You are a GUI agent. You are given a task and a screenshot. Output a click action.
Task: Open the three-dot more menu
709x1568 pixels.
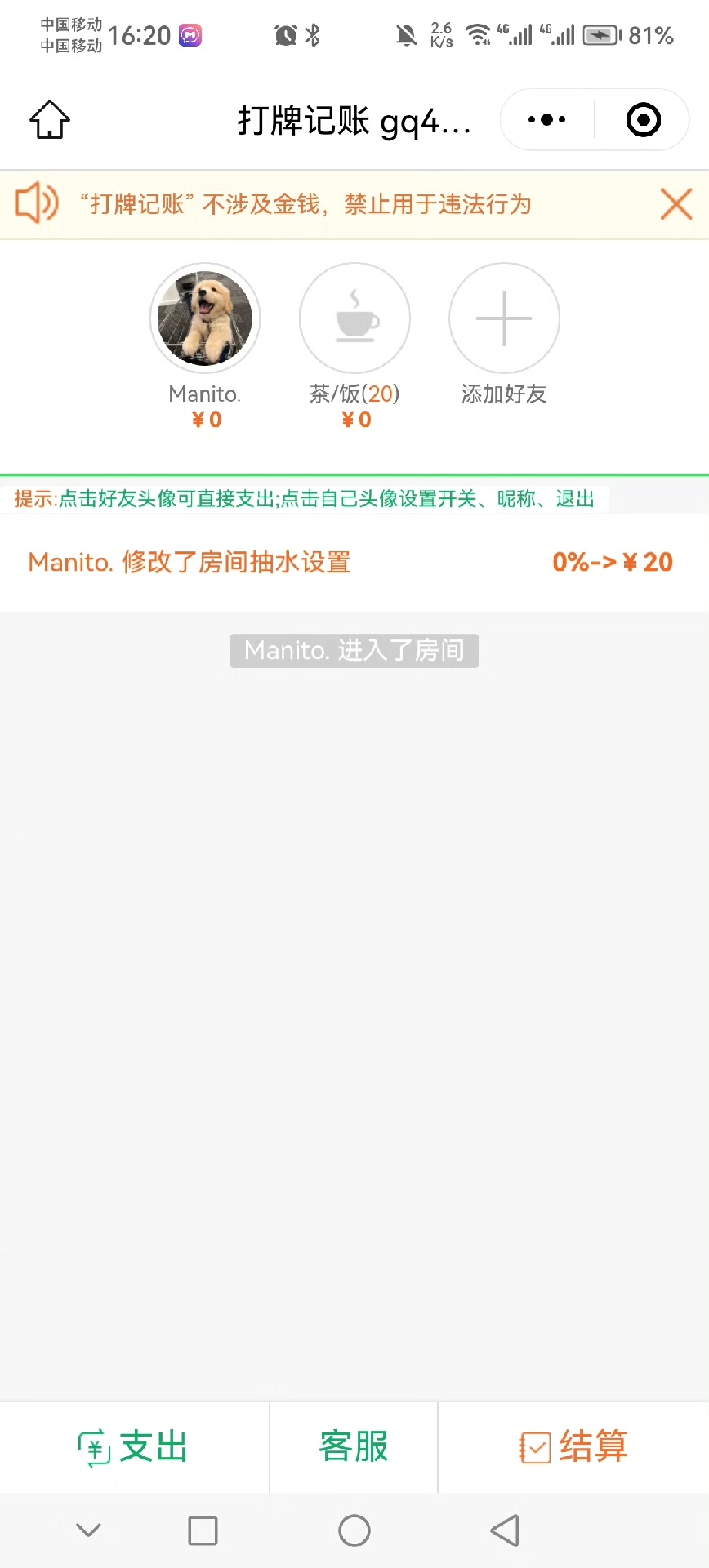547,120
